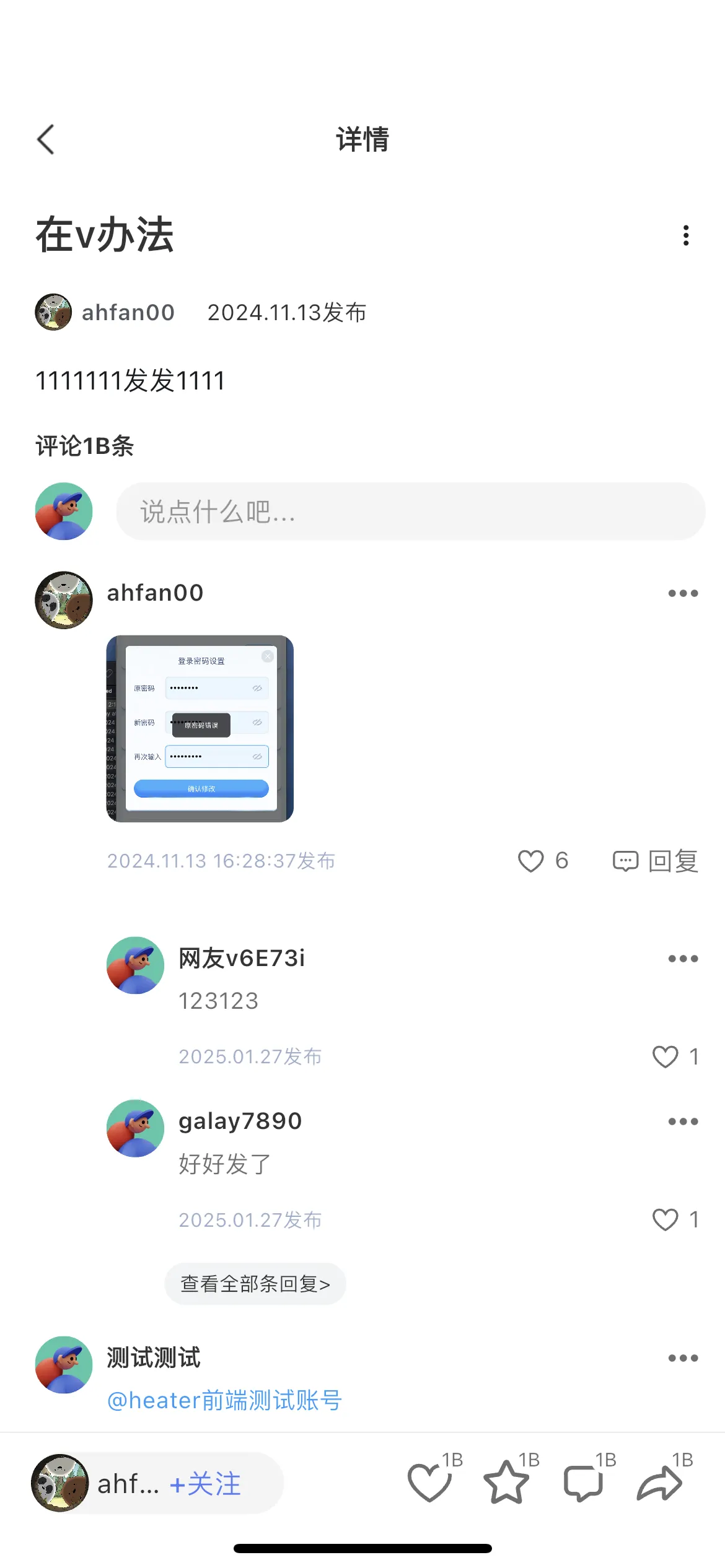This screenshot has width=725, height=1568.
Task: Tap the heart icon in the bottom bar
Action: [428, 1483]
